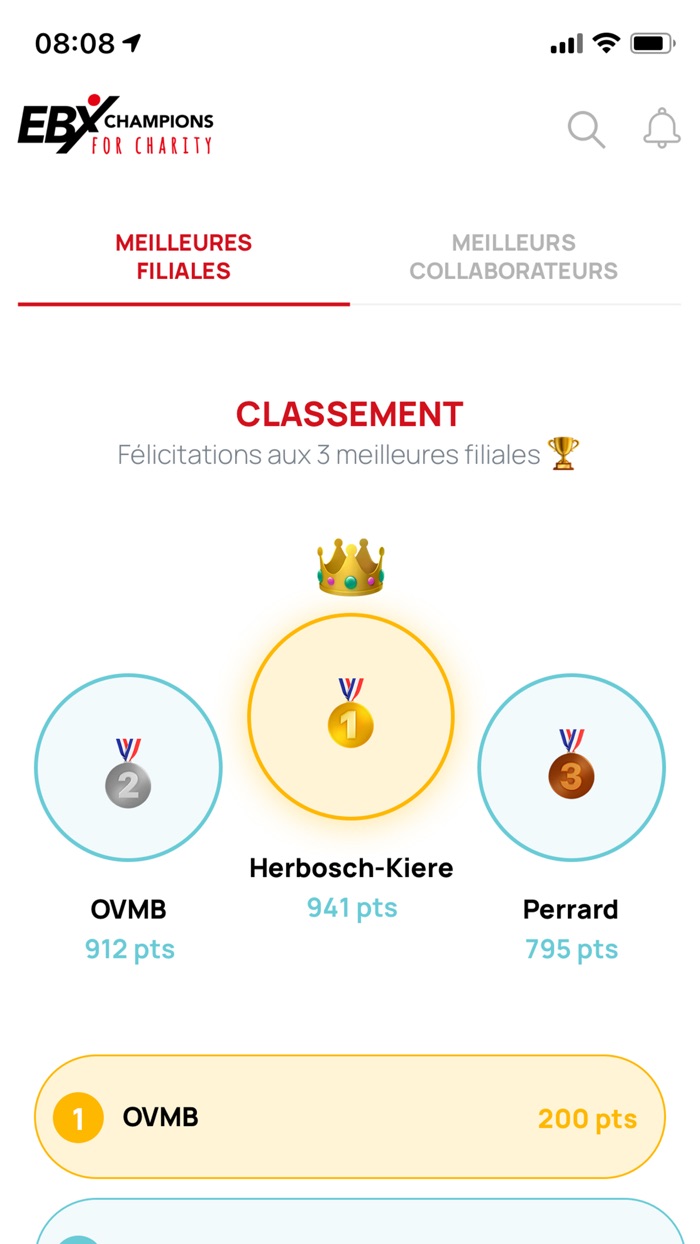The image size is (700, 1244).
Task: View Perrard third-place podium circle
Action: point(571,767)
